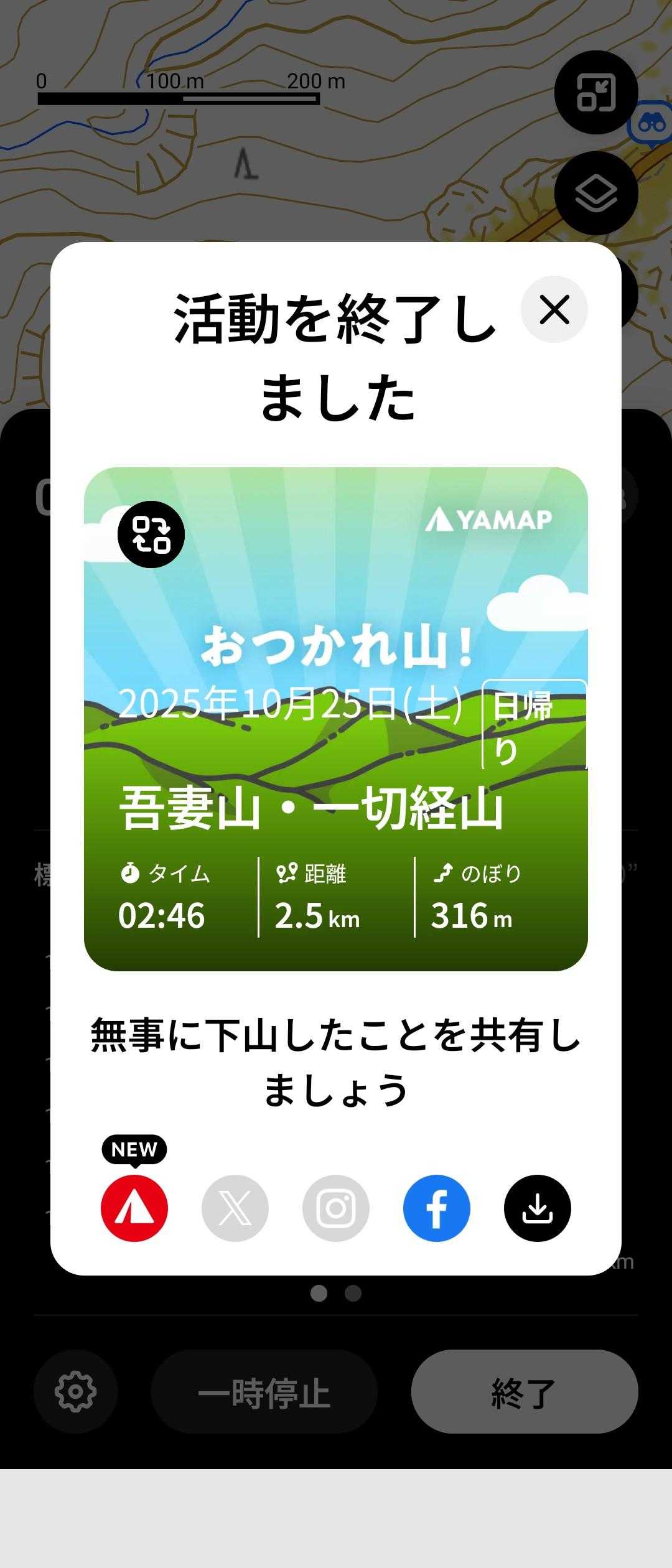Tap the 終了 finish button
The width and height of the screenshot is (672, 1568).
(524, 1391)
